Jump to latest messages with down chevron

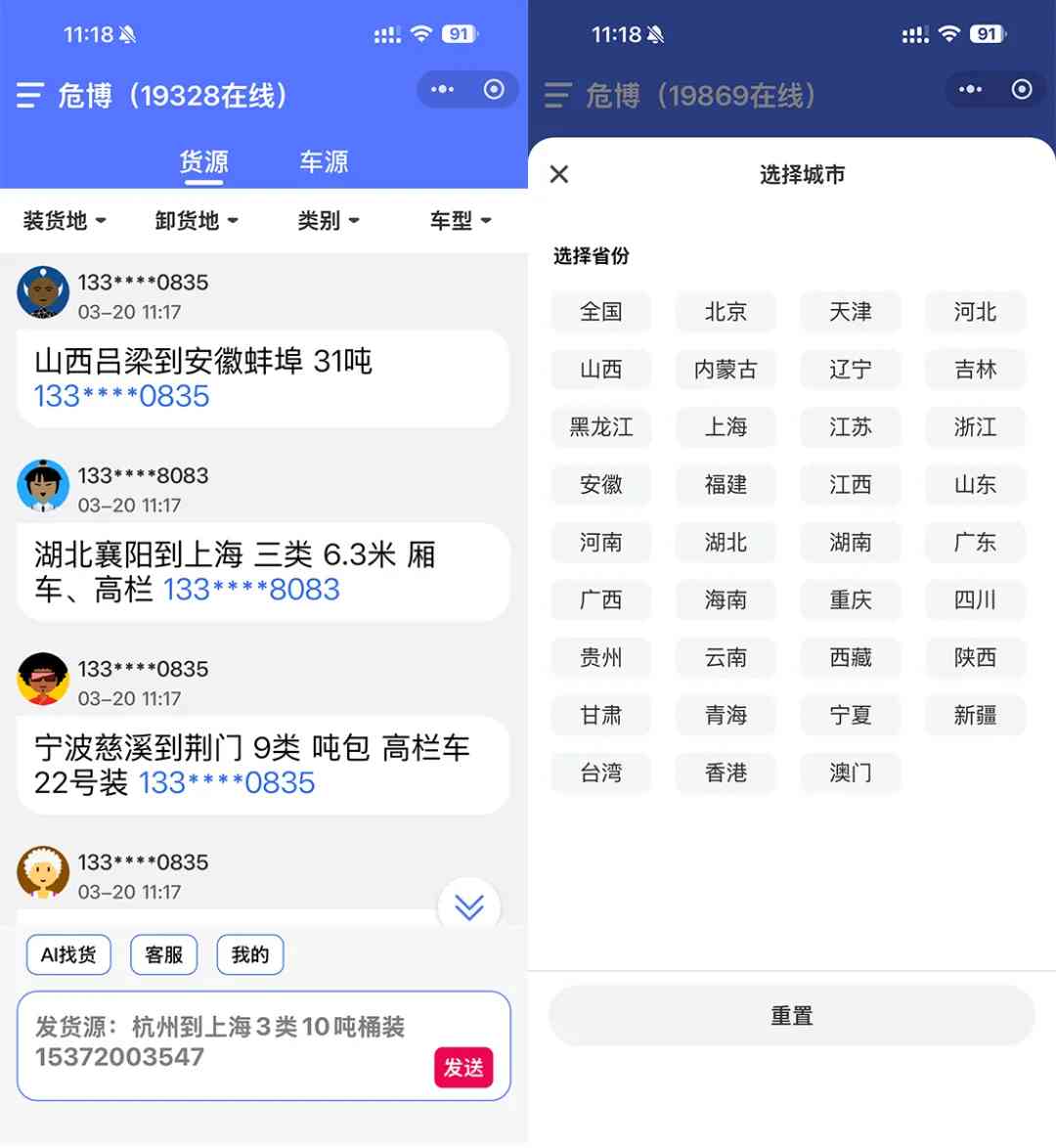coord(469,907)
